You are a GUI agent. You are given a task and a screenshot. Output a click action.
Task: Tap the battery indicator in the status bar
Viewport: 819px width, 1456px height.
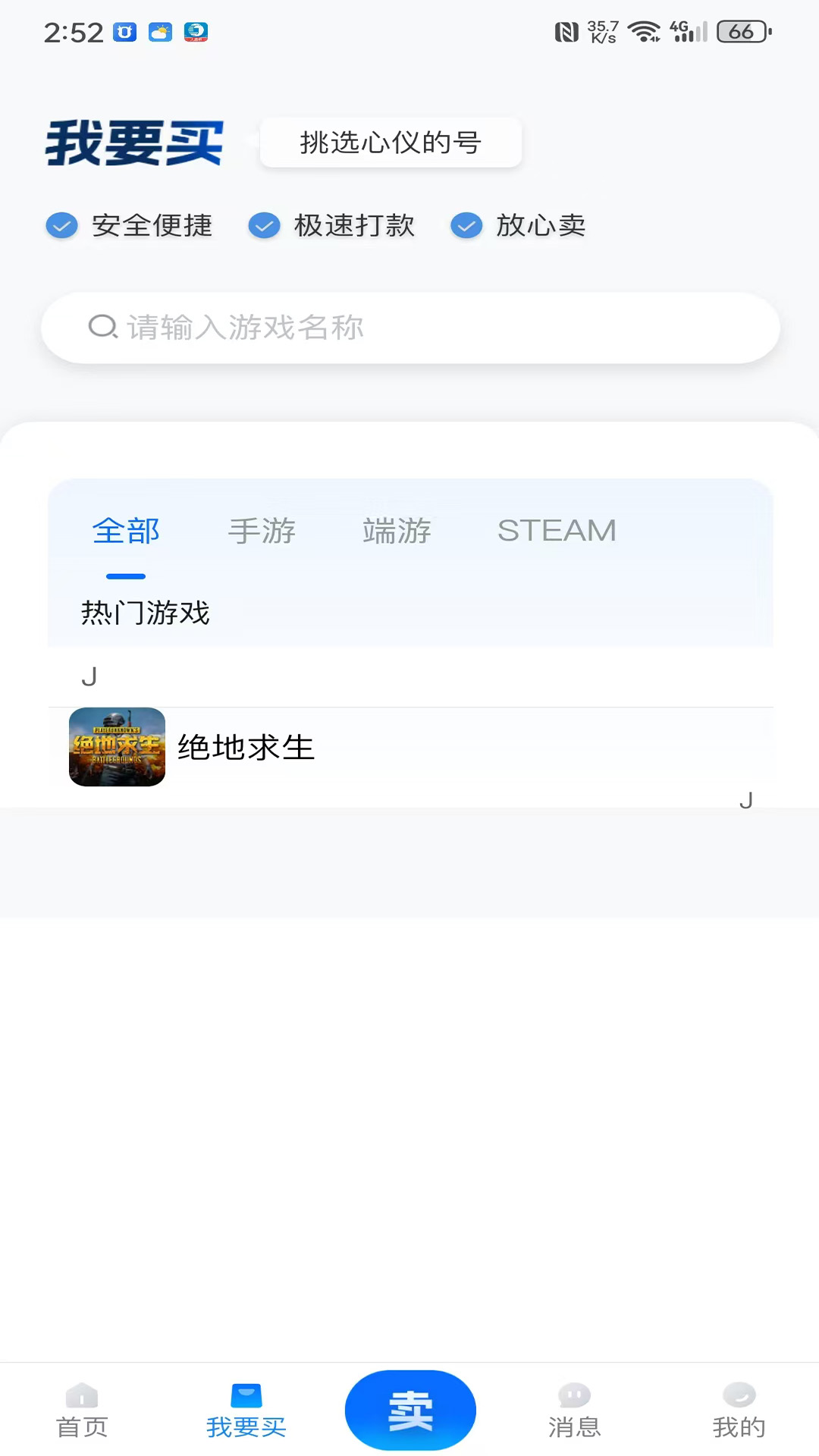click(734, 31)
